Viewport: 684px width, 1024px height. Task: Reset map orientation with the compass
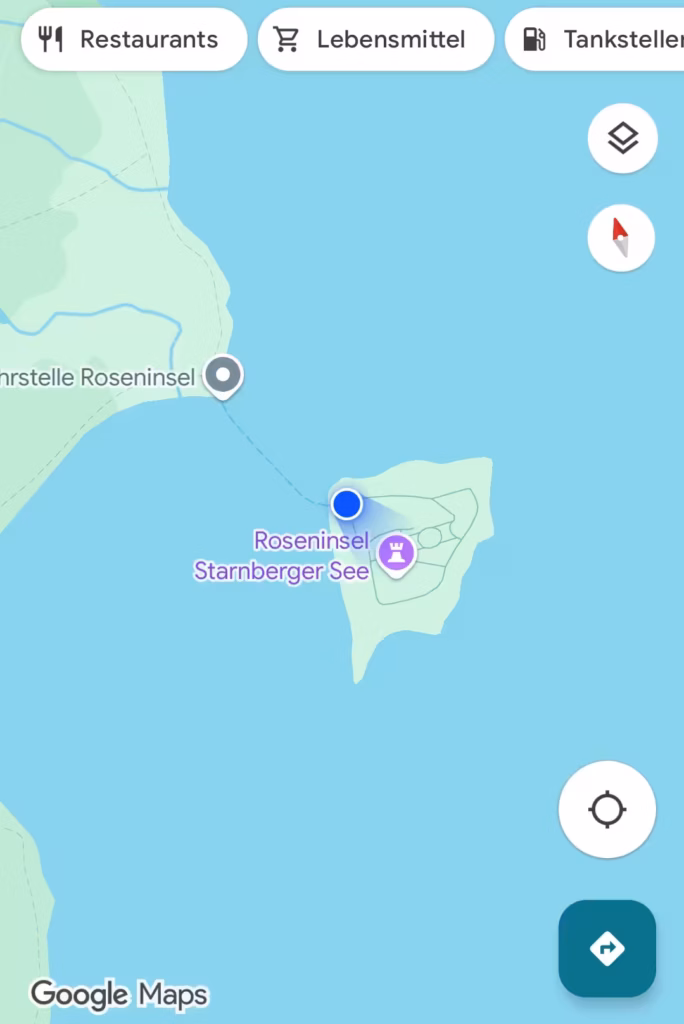(621, 239)
